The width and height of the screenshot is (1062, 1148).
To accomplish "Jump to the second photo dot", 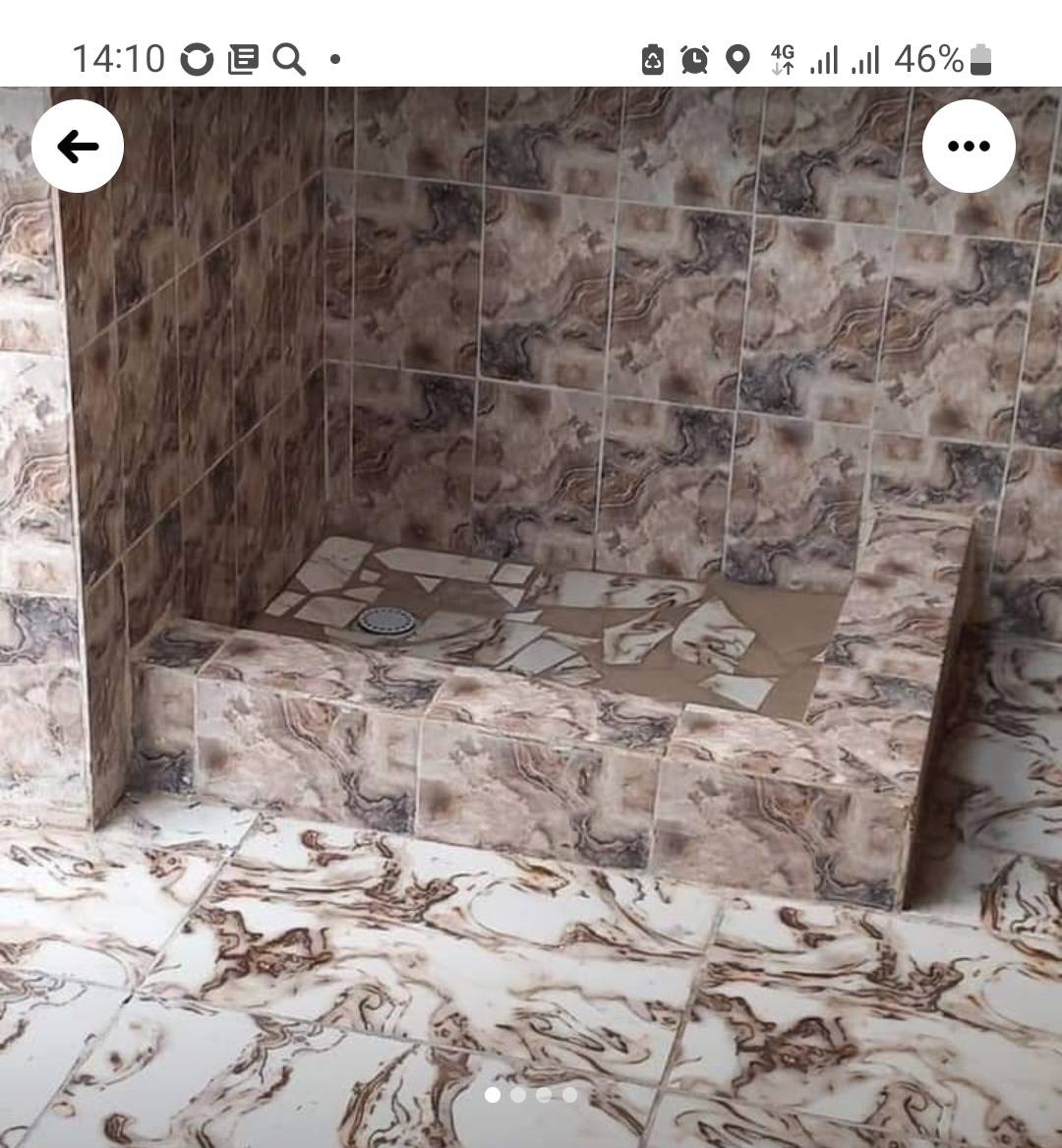I will (518, 1095).
